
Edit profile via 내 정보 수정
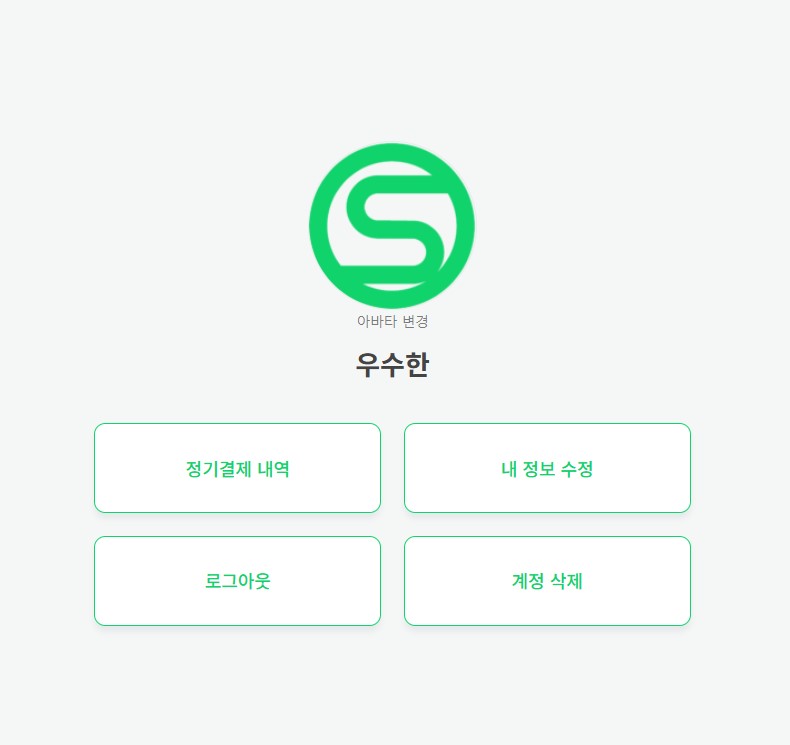547,468
